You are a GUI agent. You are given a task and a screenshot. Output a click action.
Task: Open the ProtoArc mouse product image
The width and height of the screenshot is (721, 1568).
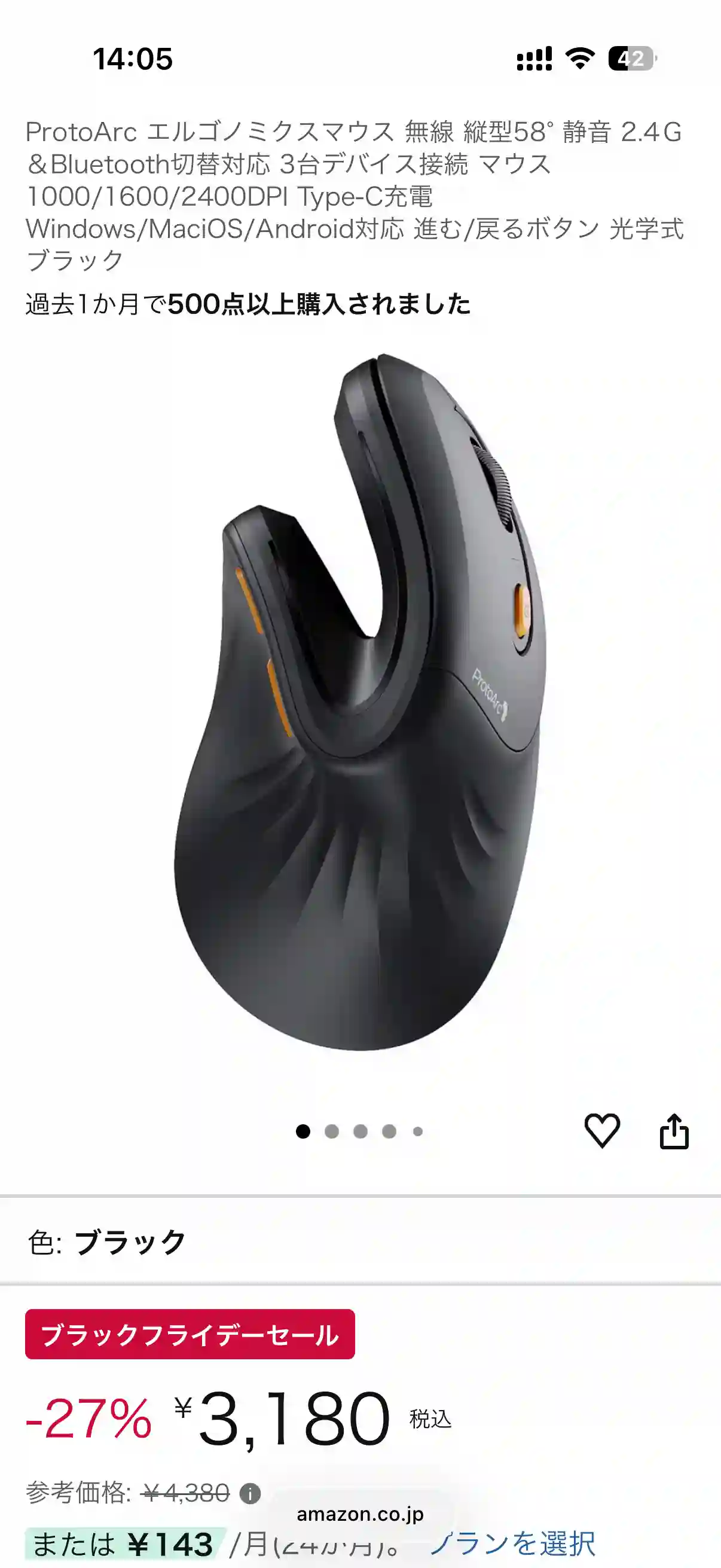click(x=360, y=700)
